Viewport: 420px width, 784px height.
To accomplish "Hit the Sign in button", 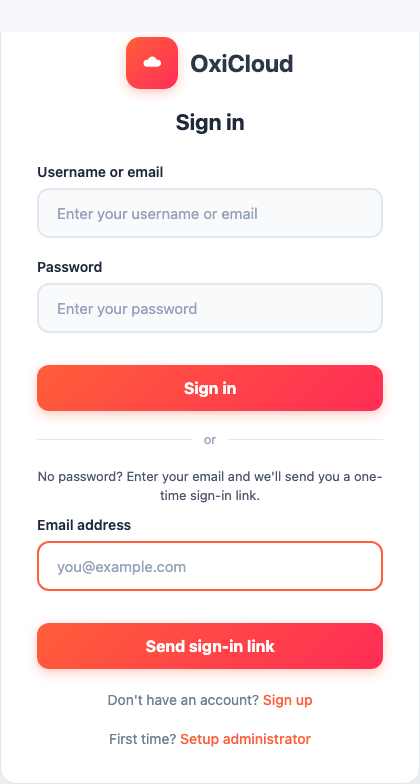I will (210, 388).
